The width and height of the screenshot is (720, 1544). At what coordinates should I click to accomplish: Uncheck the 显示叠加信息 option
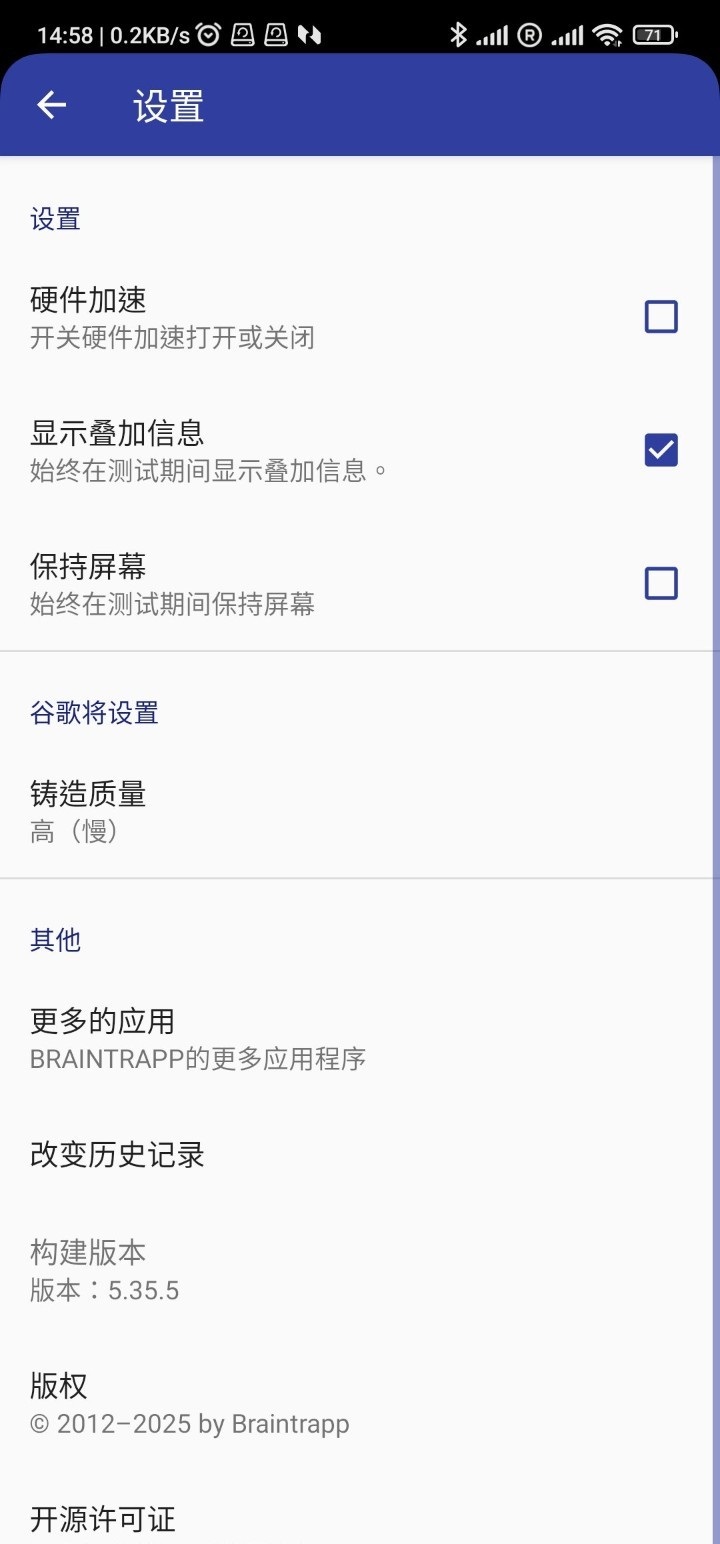tap(661, 450)
